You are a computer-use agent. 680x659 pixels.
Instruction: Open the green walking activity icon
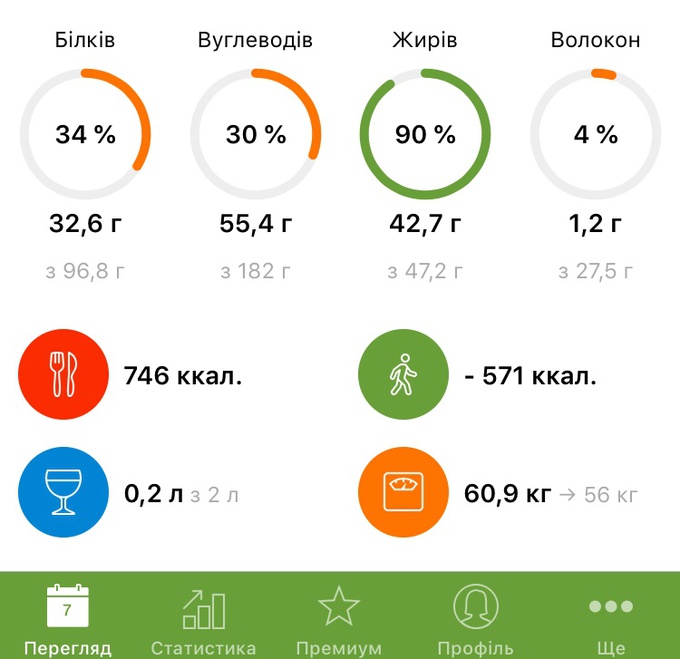click(x=402, y=376)
